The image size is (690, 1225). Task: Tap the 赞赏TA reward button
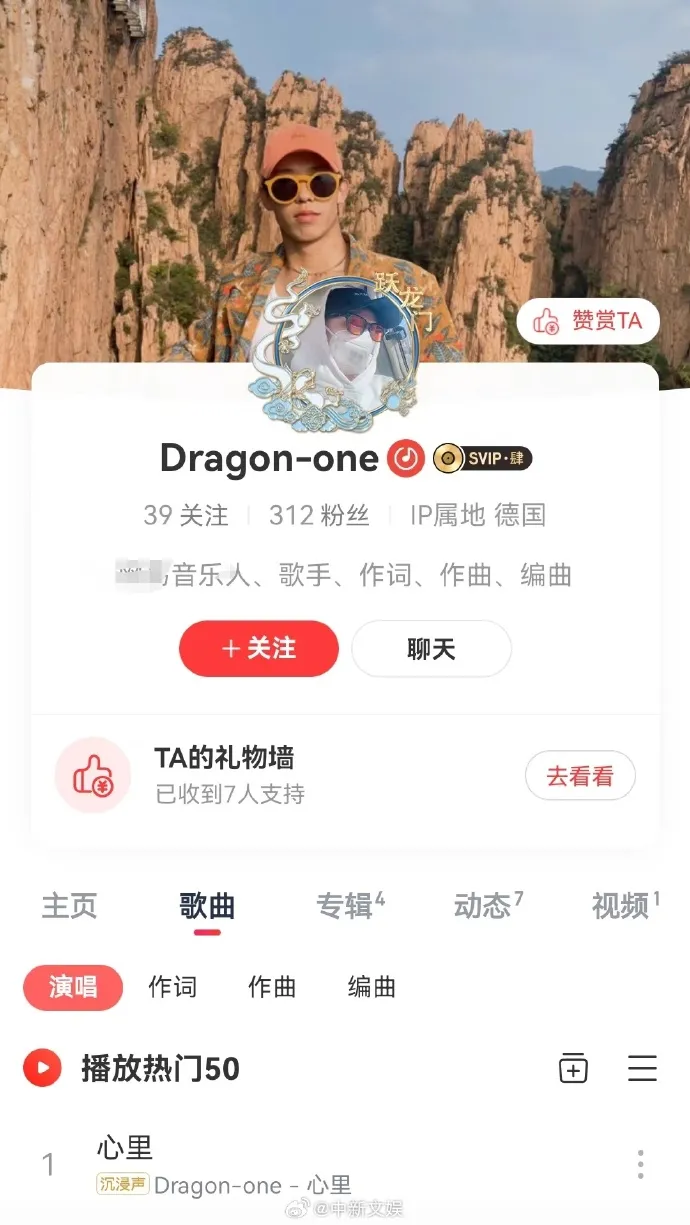tap(588, 321)
